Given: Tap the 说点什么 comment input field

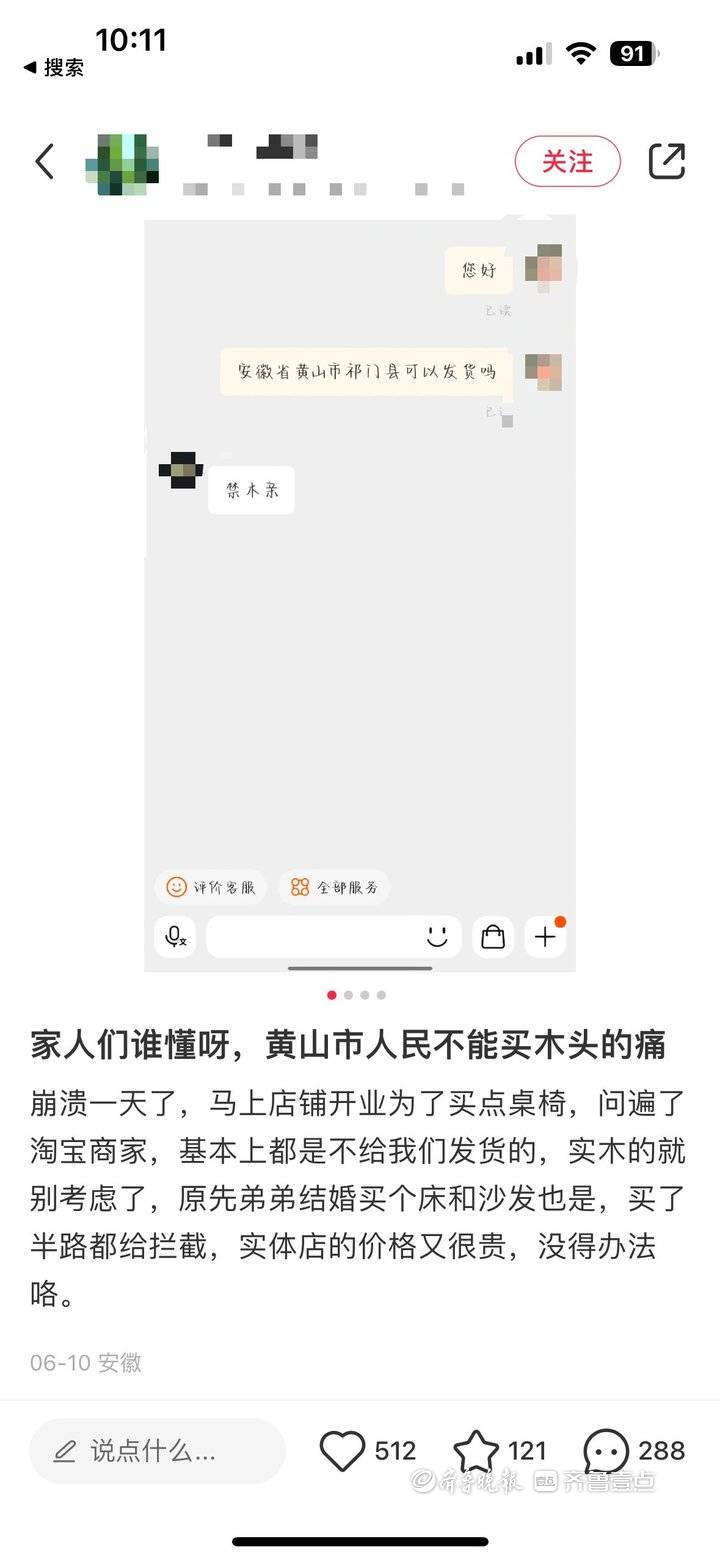Looking at the screenshot, I should pyautogui.click(x=157, y=1451).
